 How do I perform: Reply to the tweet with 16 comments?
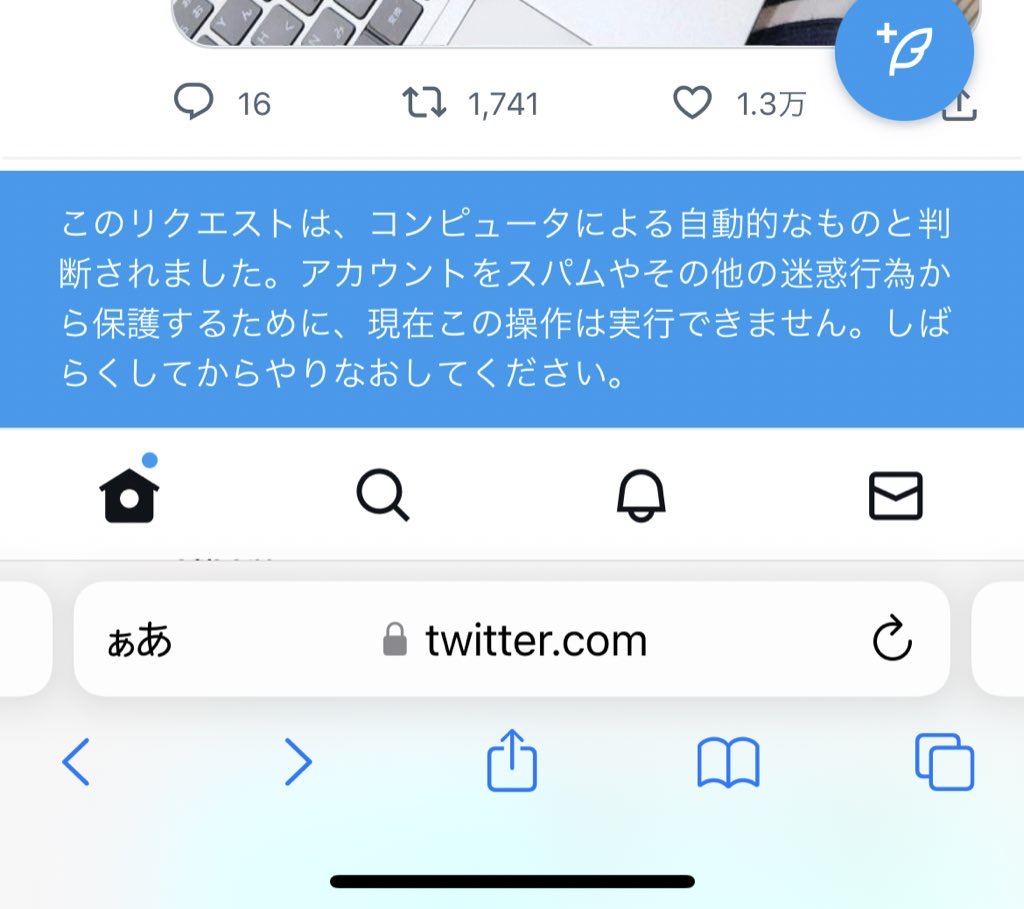193,102
